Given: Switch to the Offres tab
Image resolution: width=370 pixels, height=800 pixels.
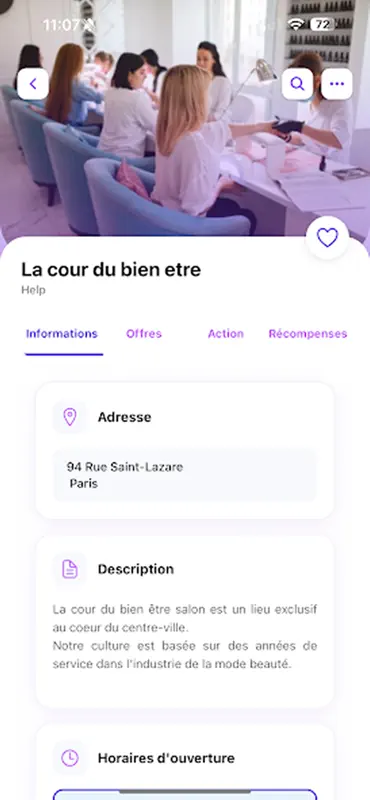Looking at the screenshot, I should (x=144, y=334).
